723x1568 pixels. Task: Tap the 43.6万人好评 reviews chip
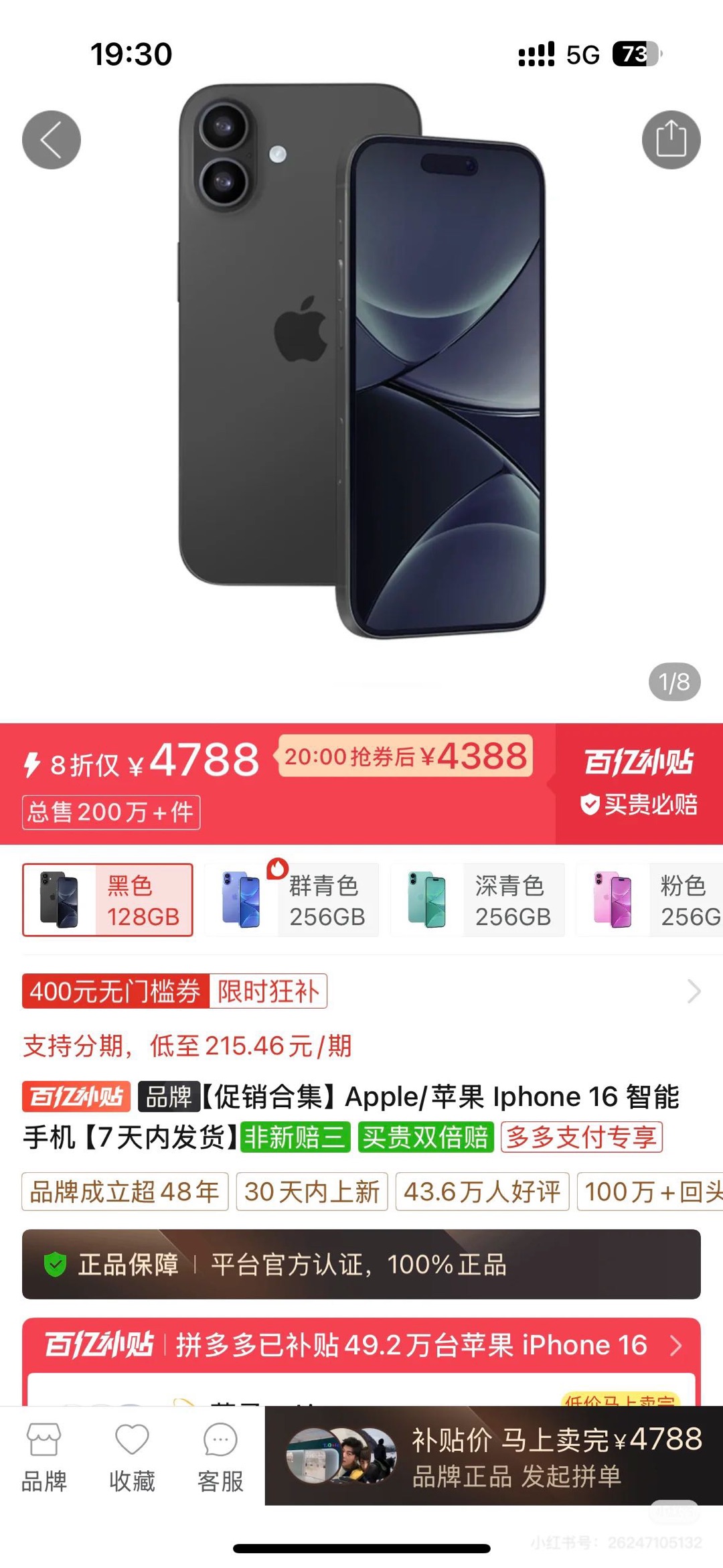(482, 1192)
